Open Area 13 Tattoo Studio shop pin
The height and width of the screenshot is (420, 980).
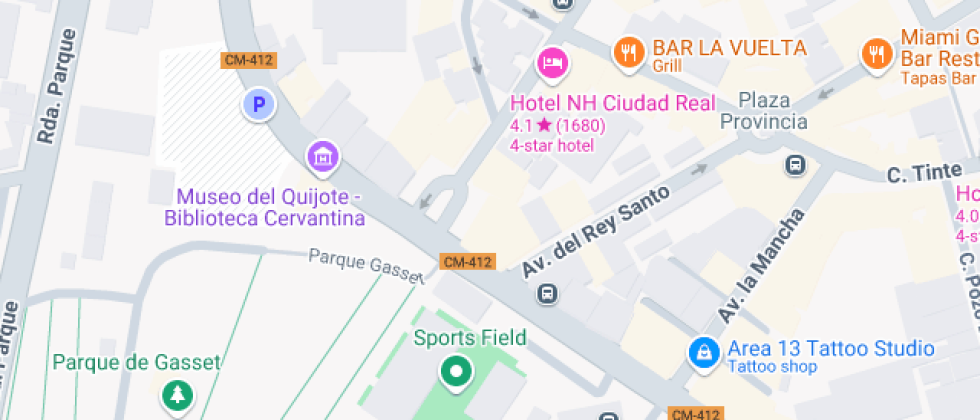705,352
